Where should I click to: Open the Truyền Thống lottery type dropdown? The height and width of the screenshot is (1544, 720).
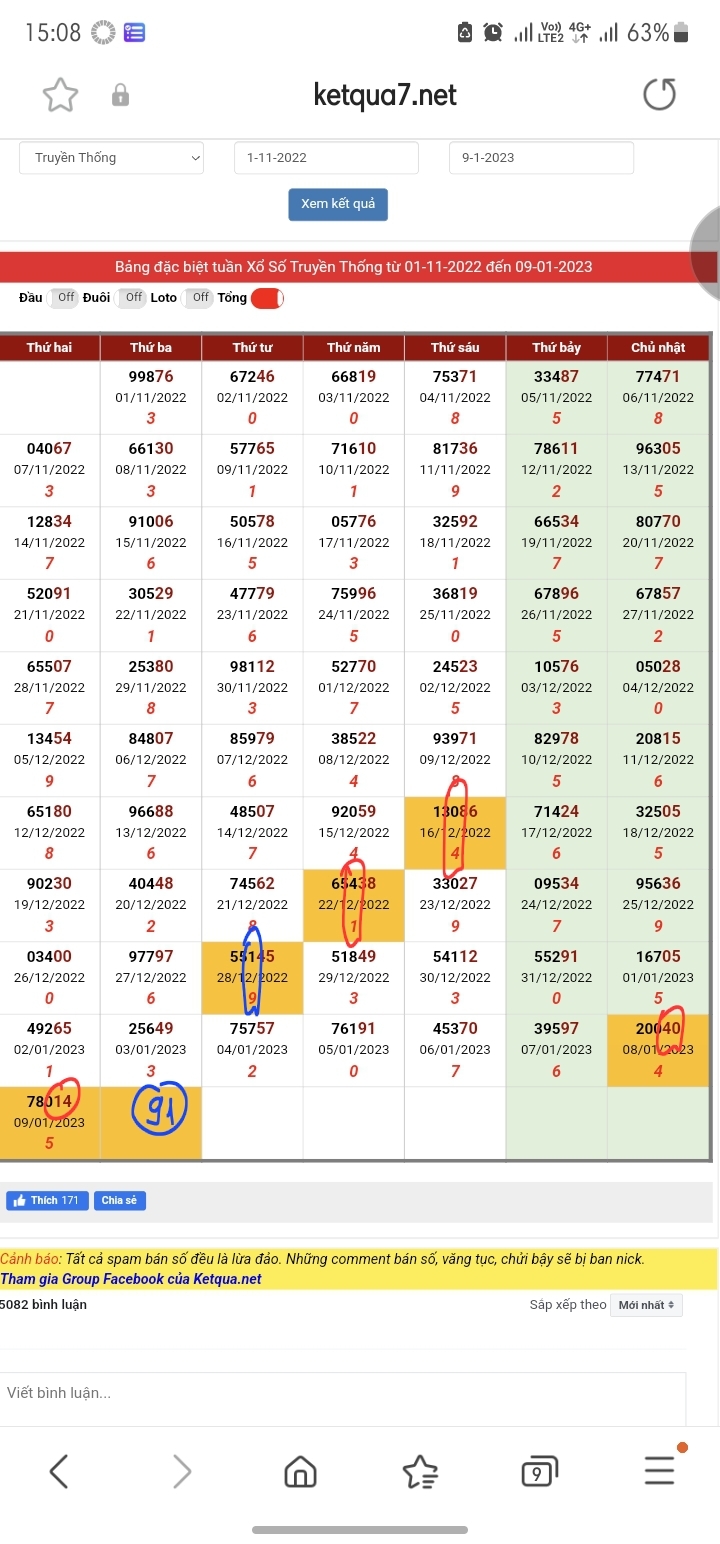[111, 158]
